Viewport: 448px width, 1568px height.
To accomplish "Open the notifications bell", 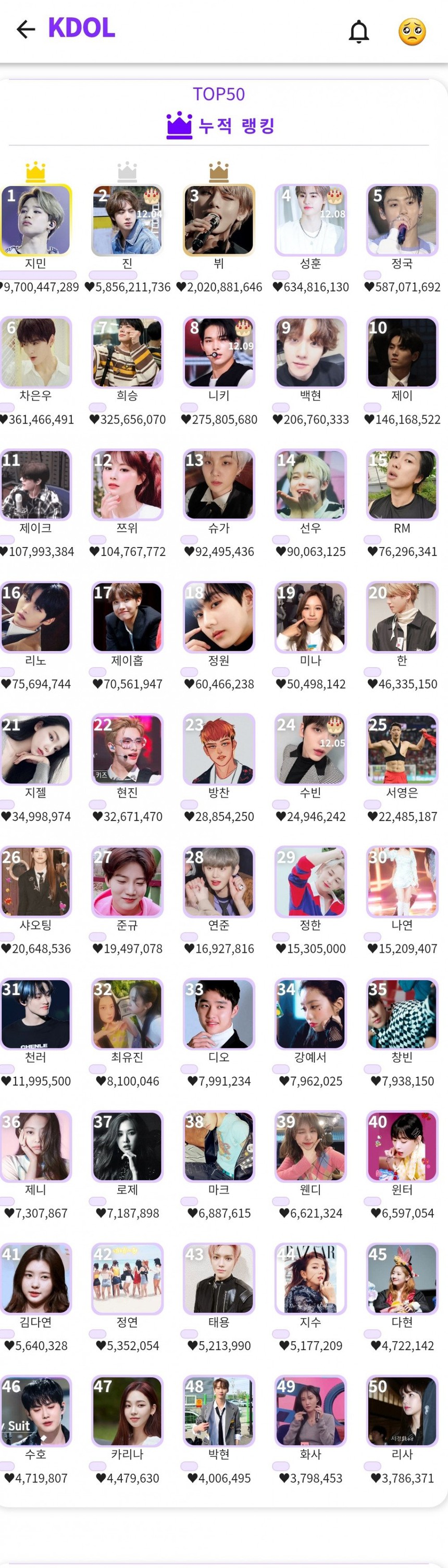I will tap(358, 31).
